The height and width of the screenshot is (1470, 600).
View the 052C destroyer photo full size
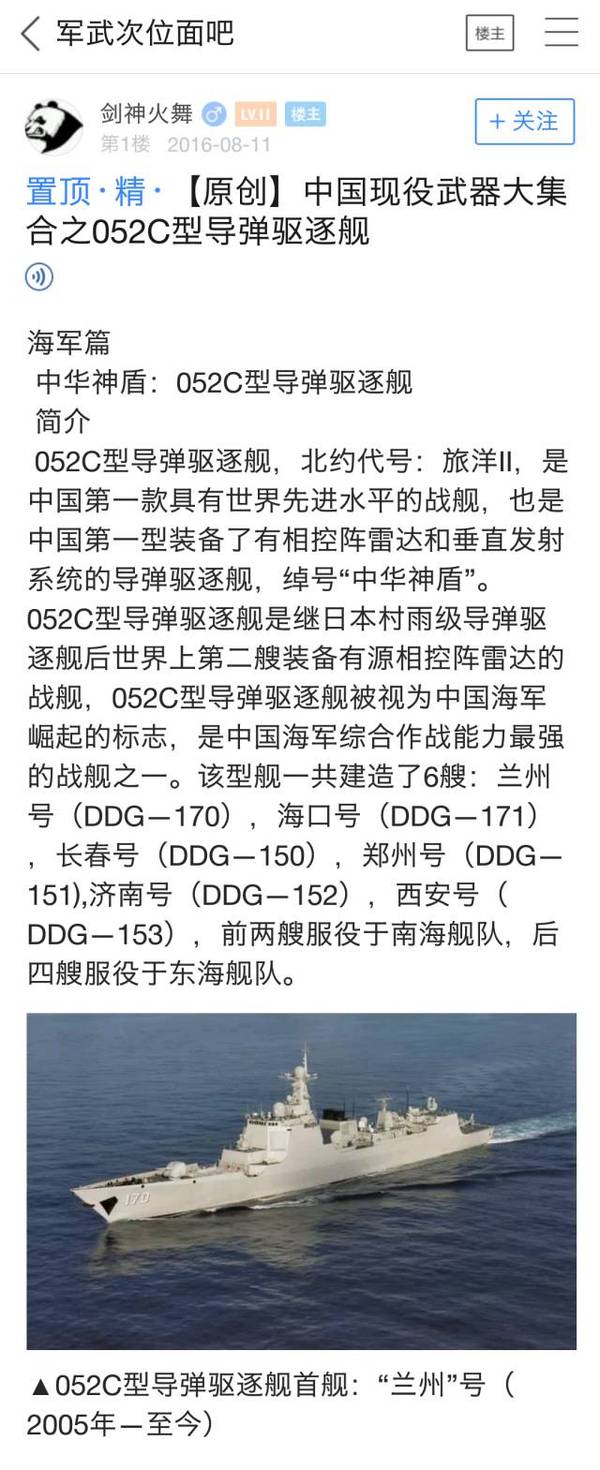click(301, 1180)
